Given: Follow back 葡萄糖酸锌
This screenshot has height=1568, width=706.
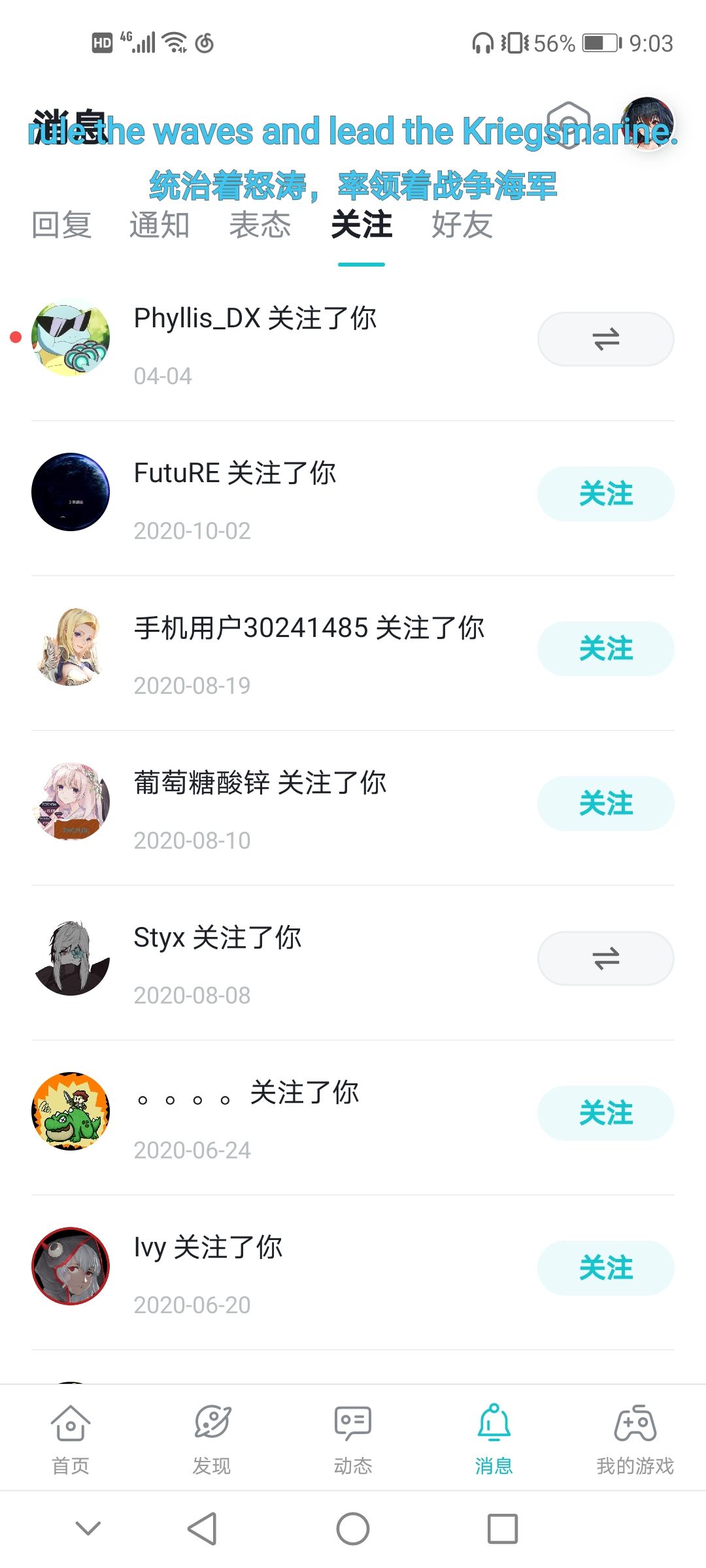Looking at the screenshot, I should [605, 804].
